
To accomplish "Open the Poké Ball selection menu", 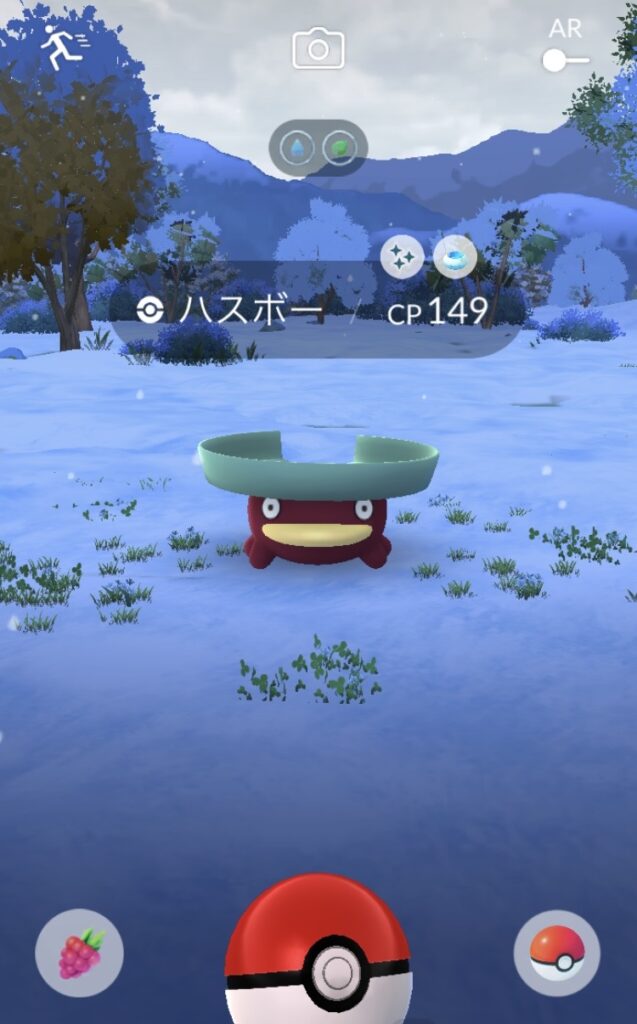I will [557, 951].
